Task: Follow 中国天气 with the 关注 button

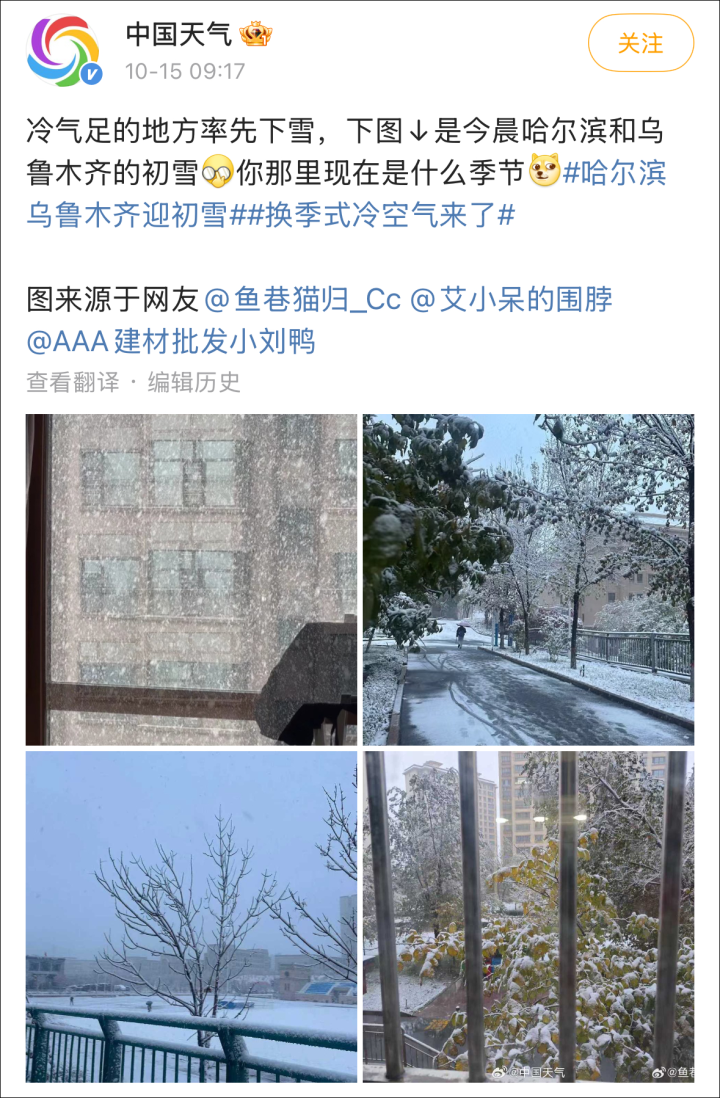Action: 640,43
